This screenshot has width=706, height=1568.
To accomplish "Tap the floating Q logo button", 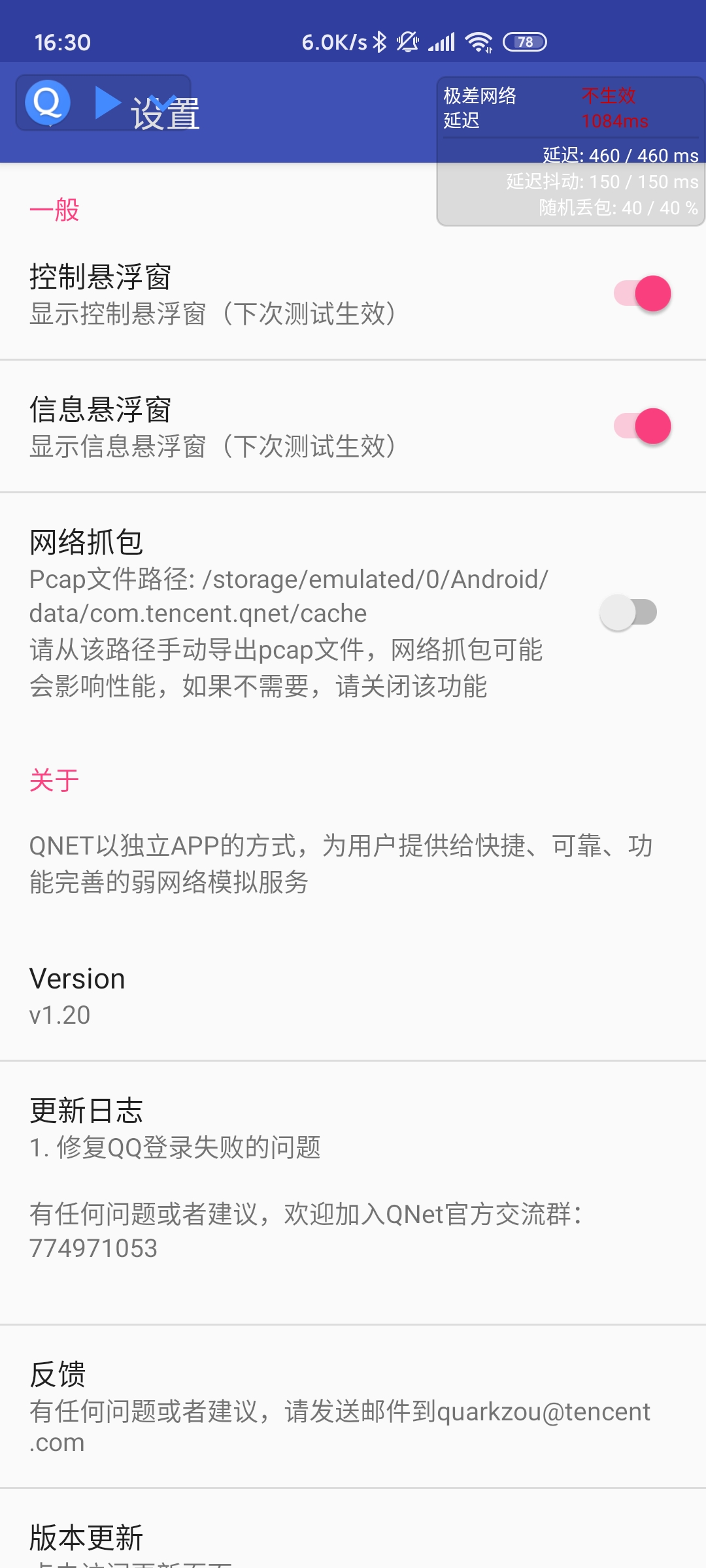I will coord(48,103).
